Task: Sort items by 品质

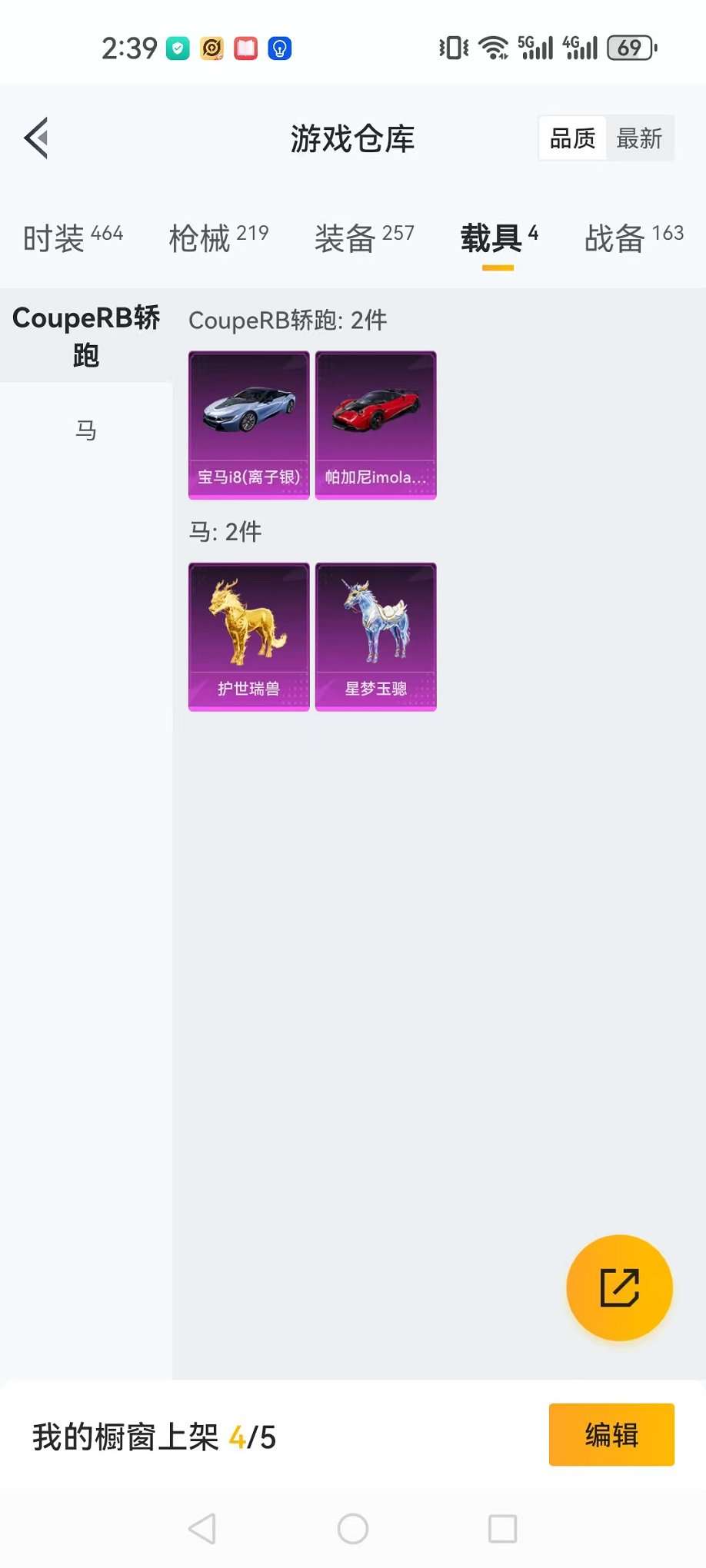Action: pyautogui.click(x=572, y=138)
